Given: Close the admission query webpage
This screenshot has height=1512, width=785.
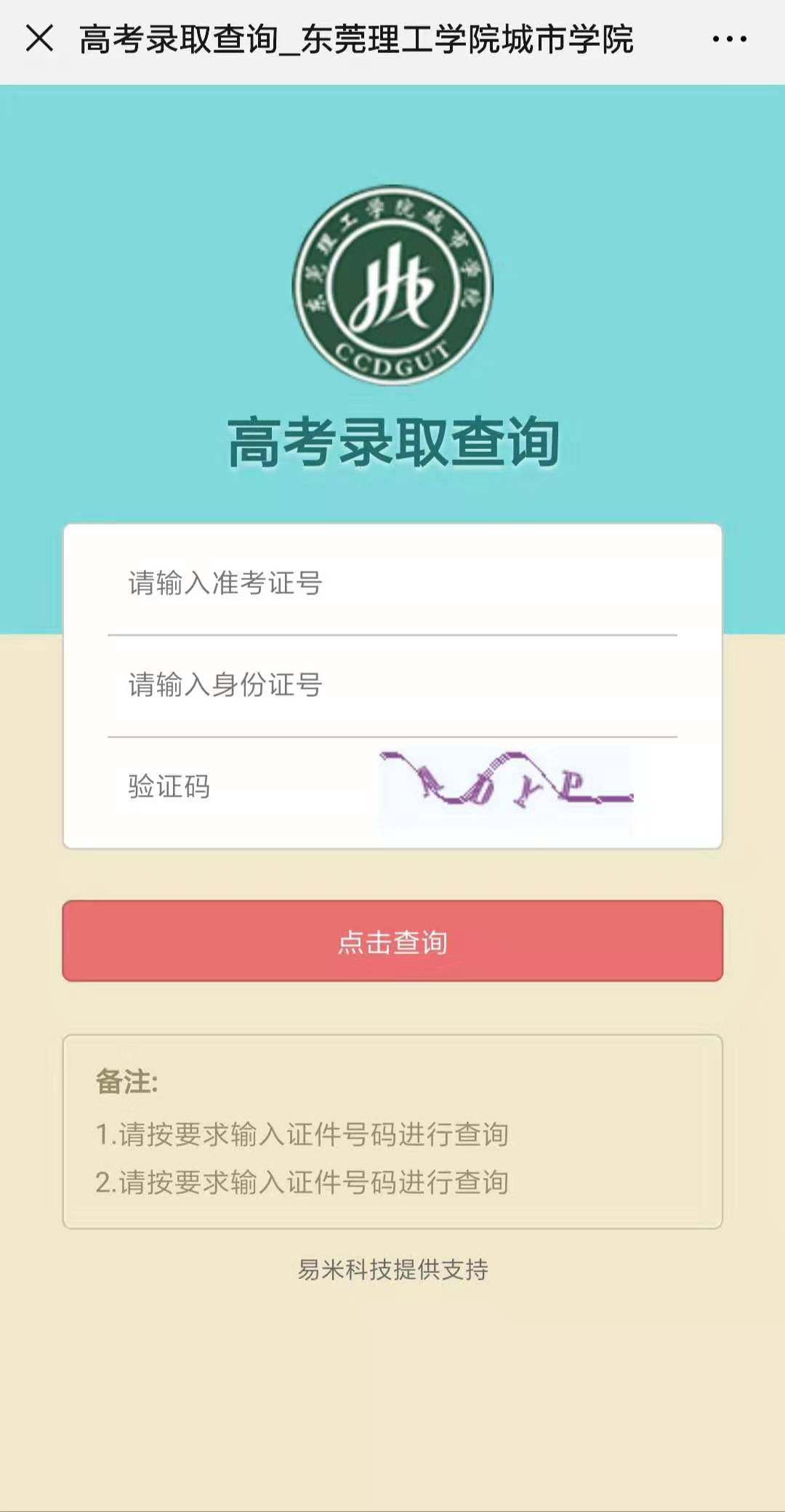Looking at the screenshot, I should coord(39,39).
